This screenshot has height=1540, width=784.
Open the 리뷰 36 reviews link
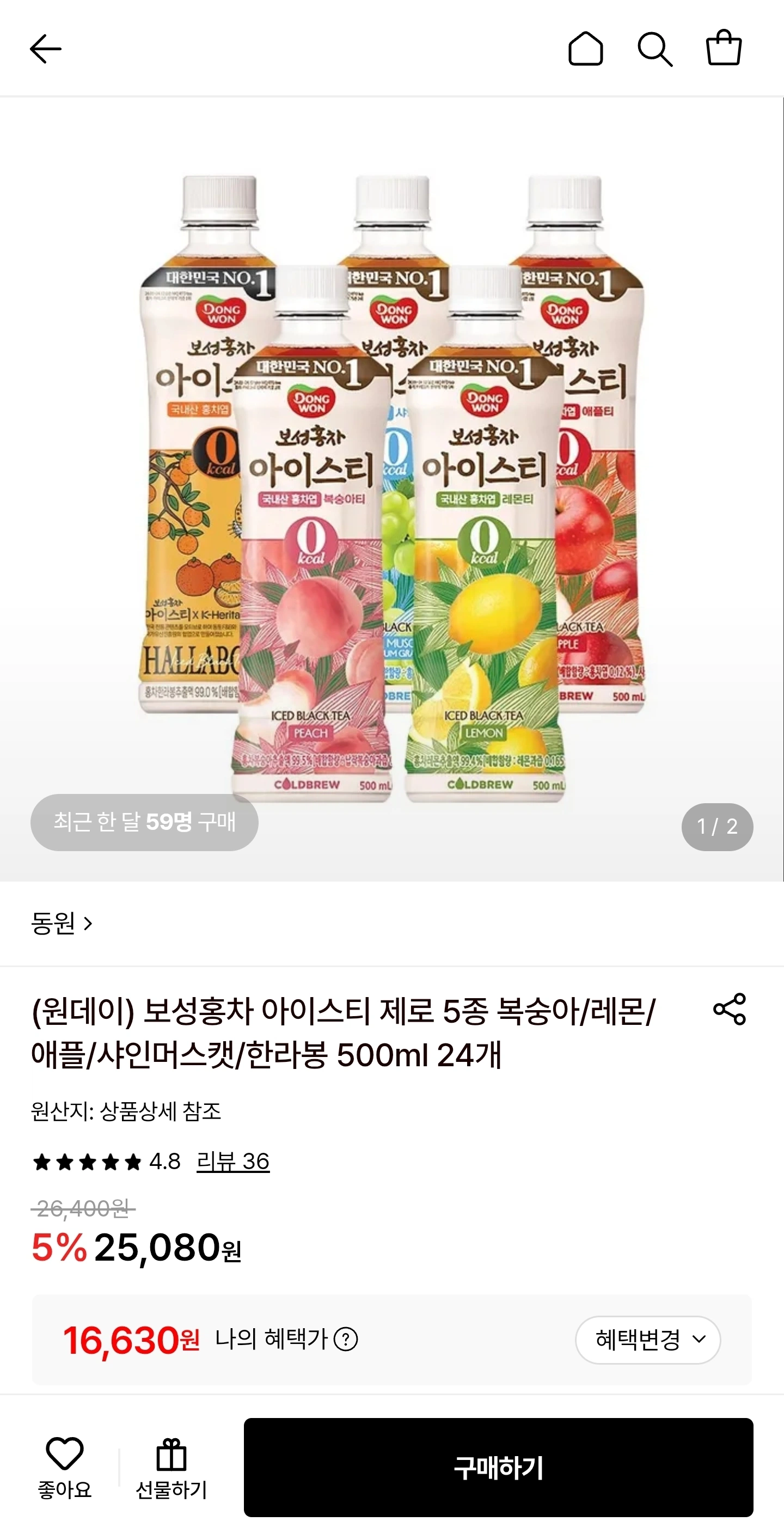233,1162
